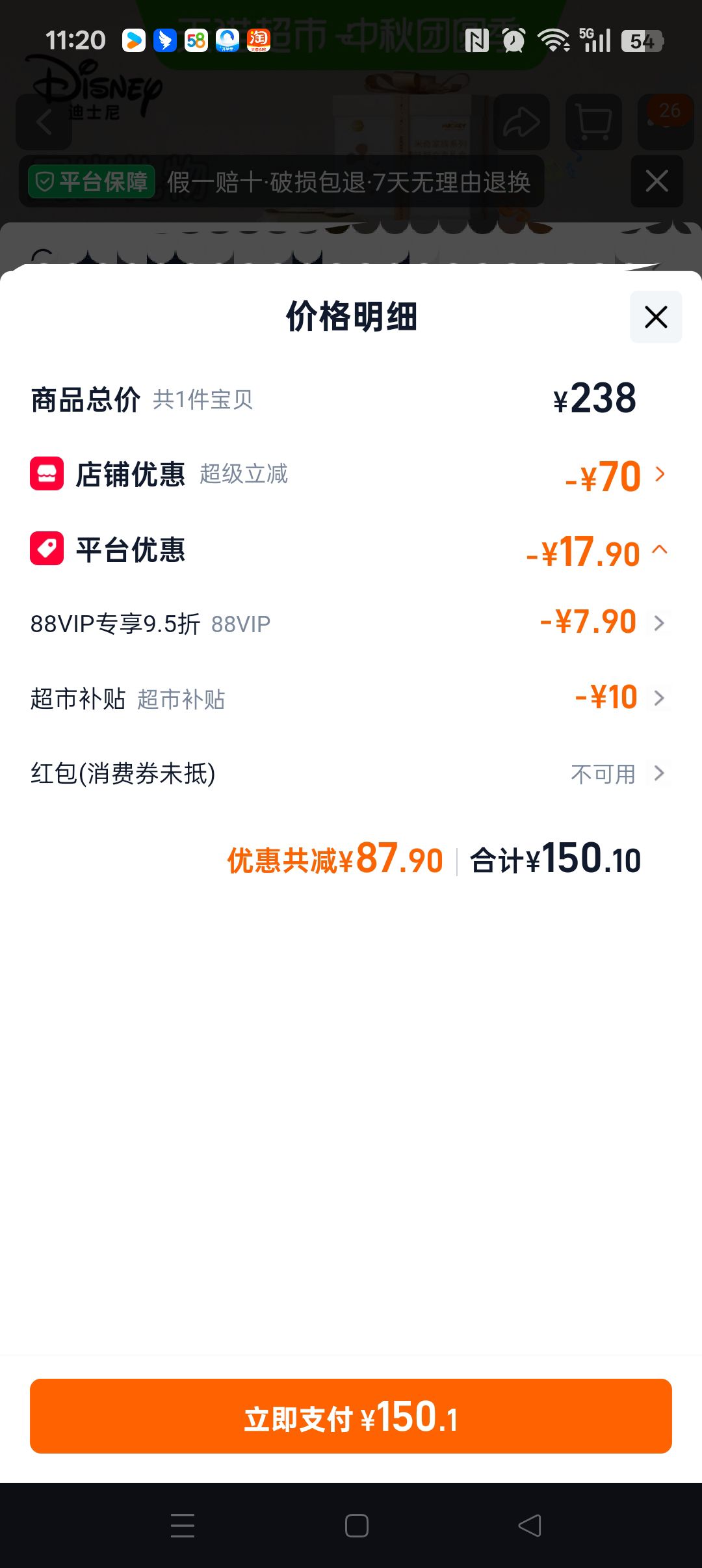Open the 红包(消费券未抵) row
The height and width of the screenshot is (1568, 702).
point(351,774)
